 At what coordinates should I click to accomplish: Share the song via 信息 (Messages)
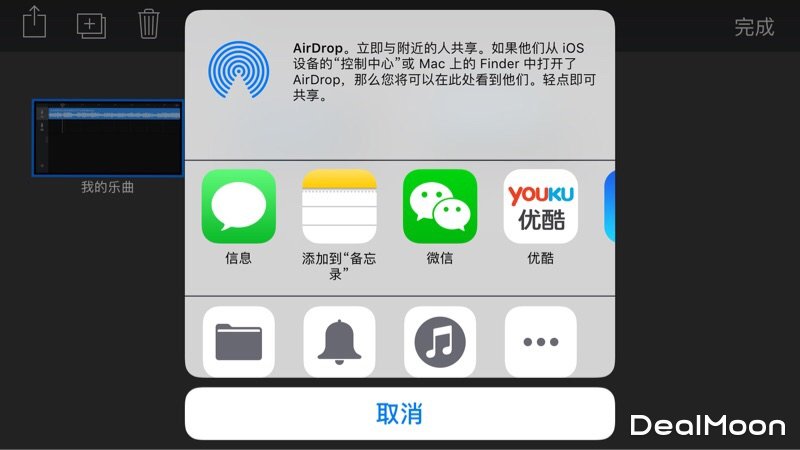[x=239, y=207]
